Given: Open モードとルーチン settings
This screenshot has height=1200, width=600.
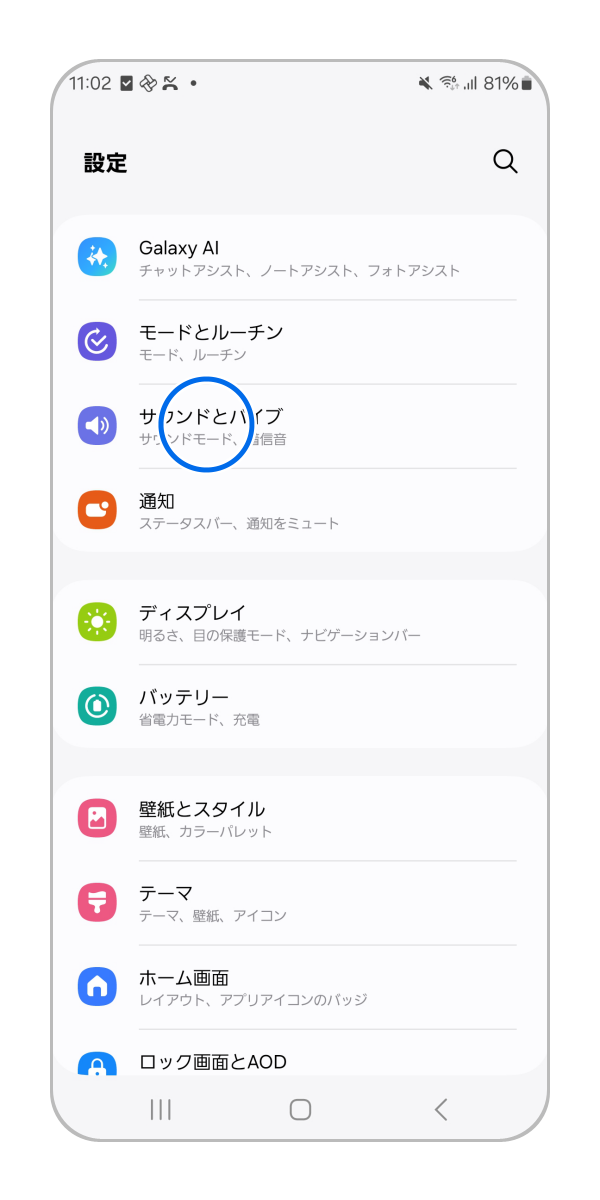Looking at the screenshot, I should 300,342.
